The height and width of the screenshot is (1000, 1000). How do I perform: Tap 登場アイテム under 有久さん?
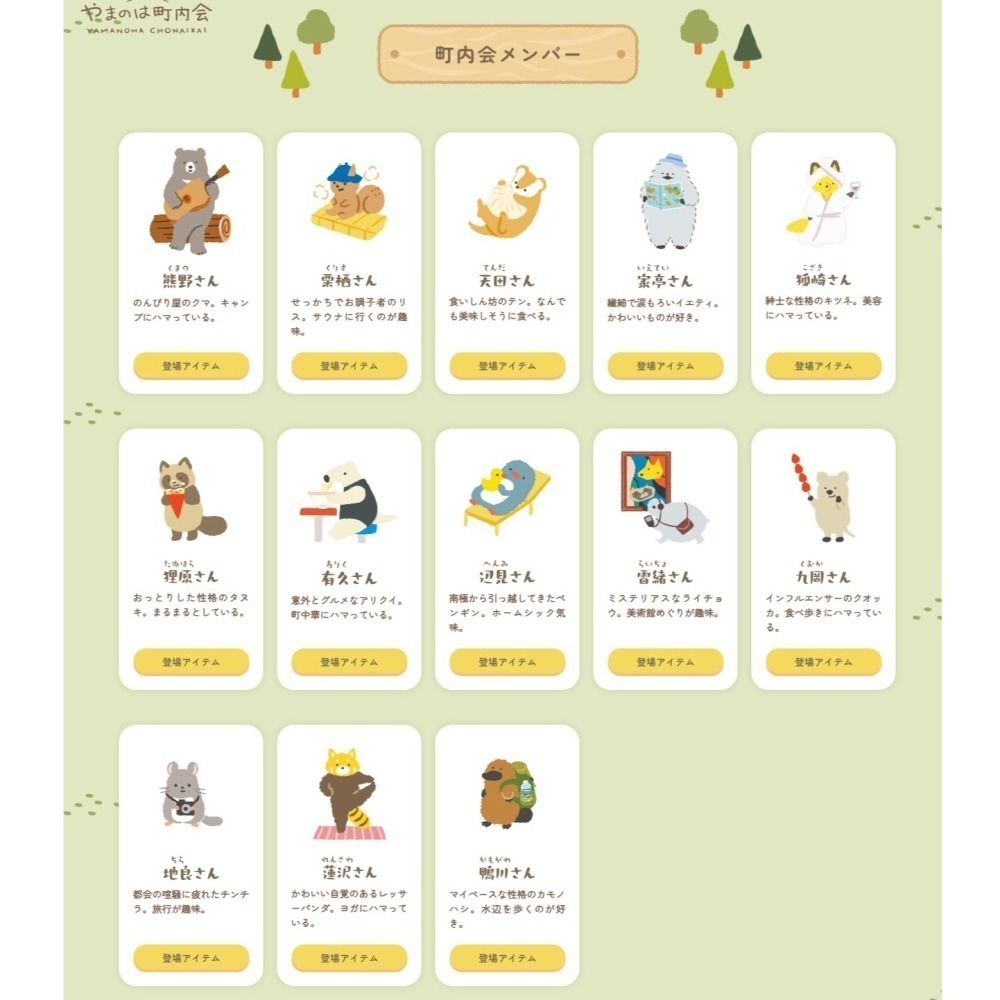tap(349, 662)
